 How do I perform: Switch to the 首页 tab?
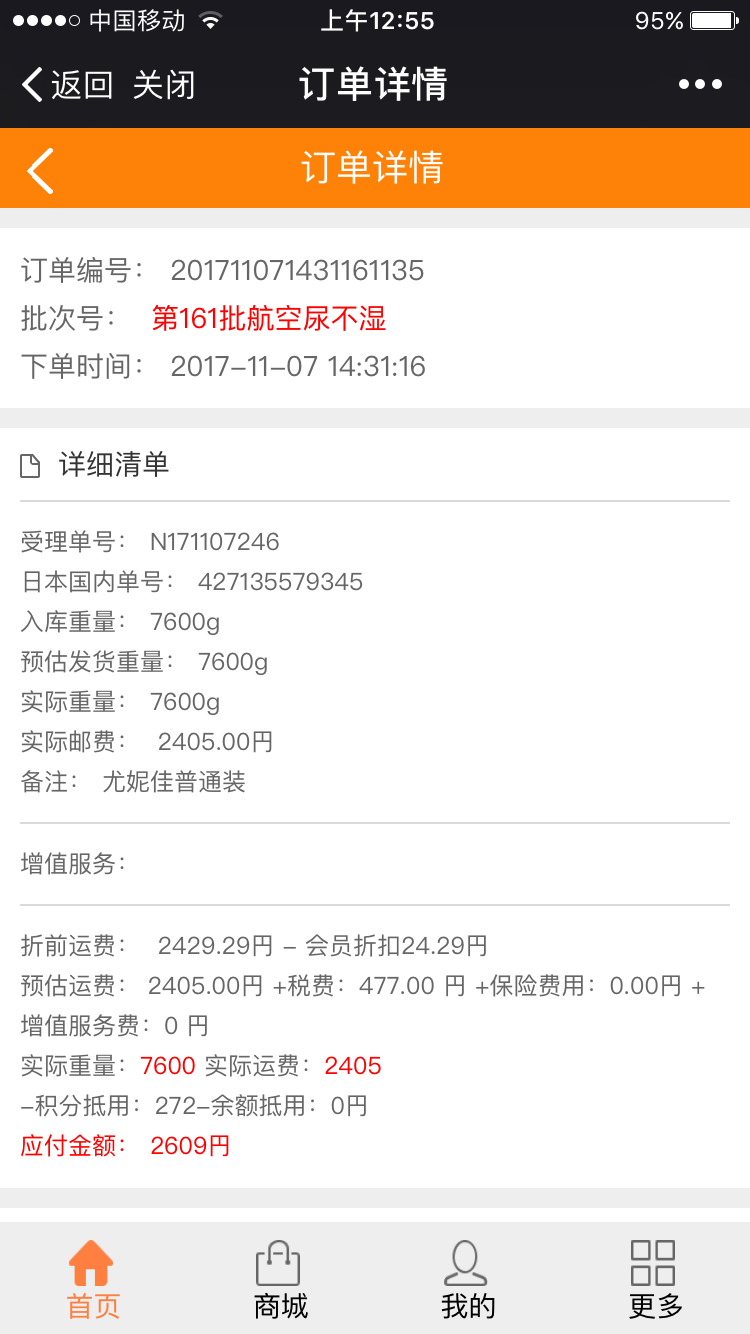point(92,1279)
